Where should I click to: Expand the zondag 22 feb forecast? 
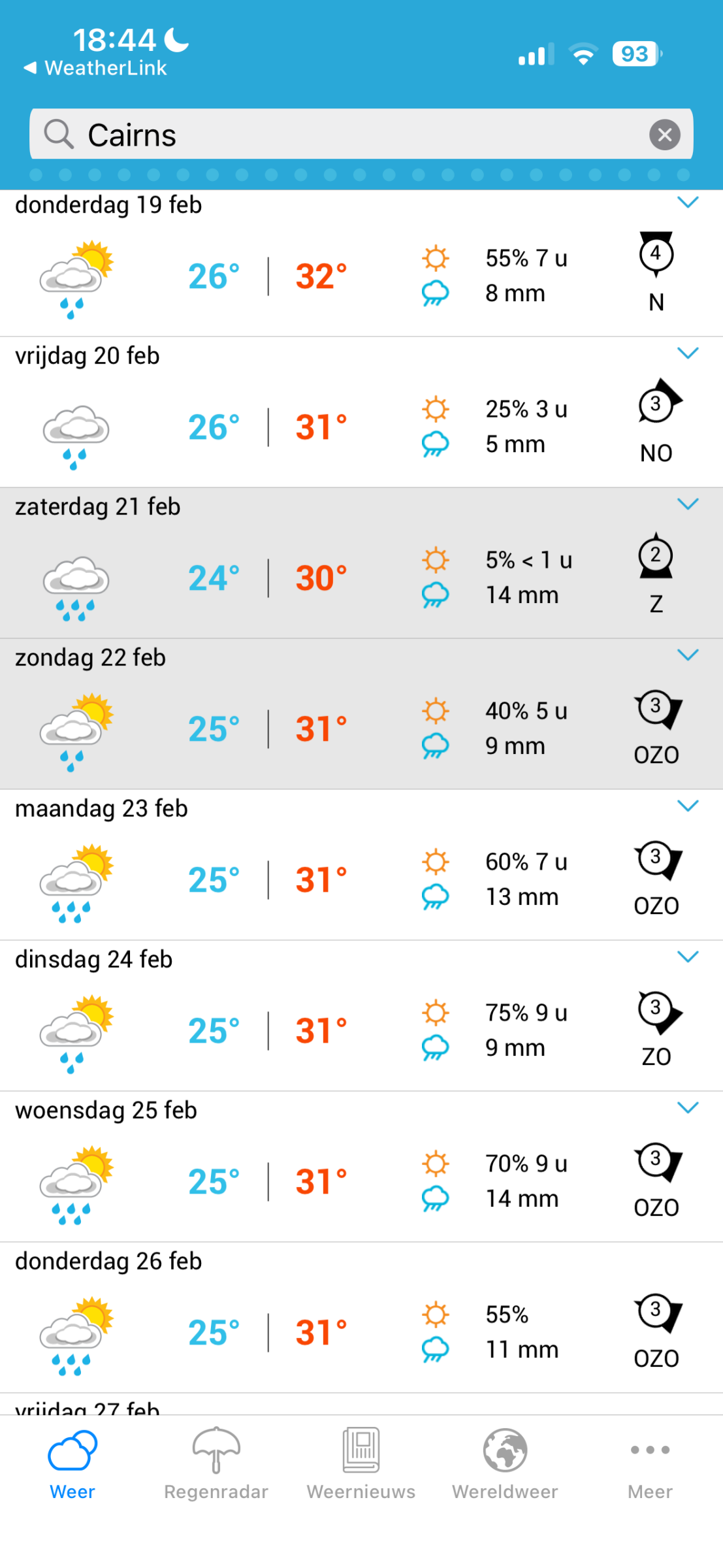point(688,655)
